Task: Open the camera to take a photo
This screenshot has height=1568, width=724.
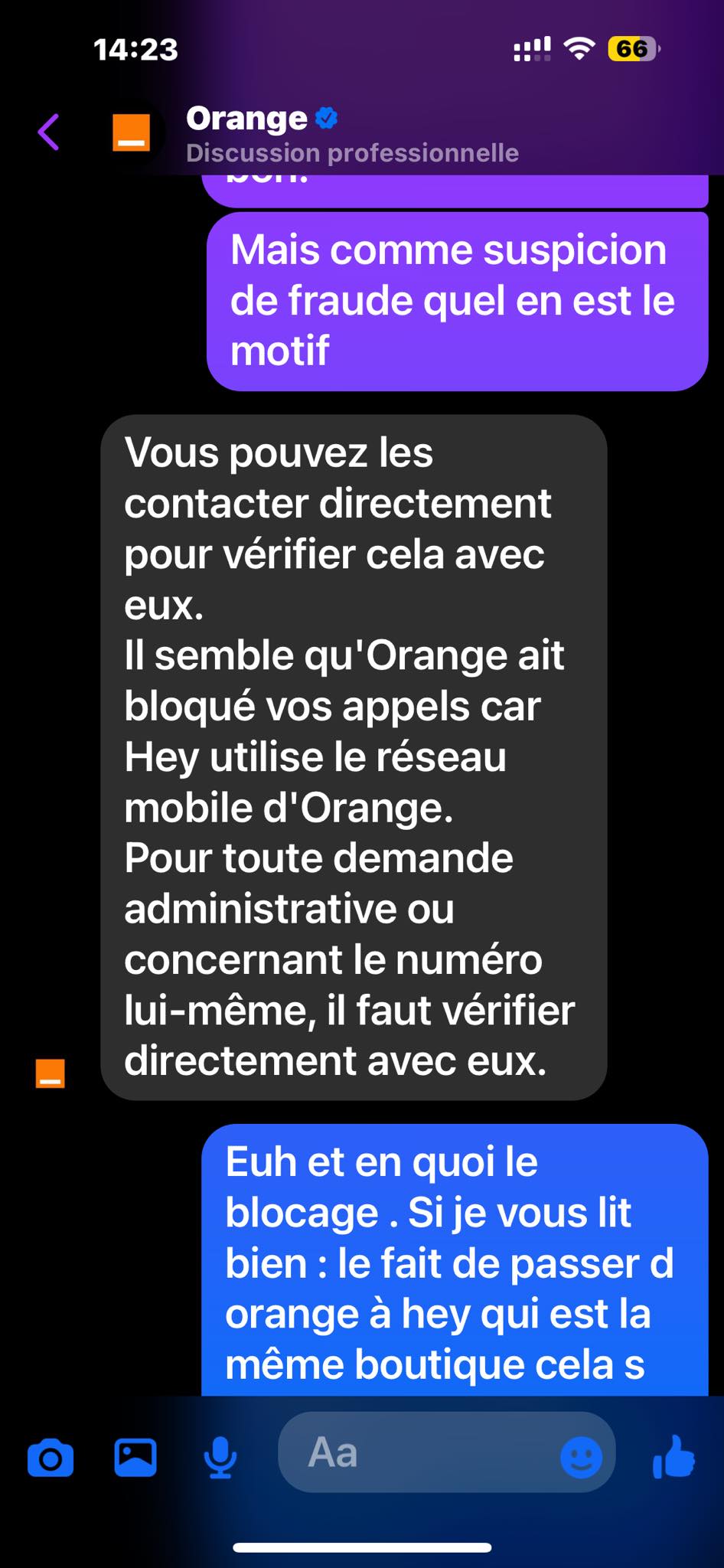Action: 51,1457
